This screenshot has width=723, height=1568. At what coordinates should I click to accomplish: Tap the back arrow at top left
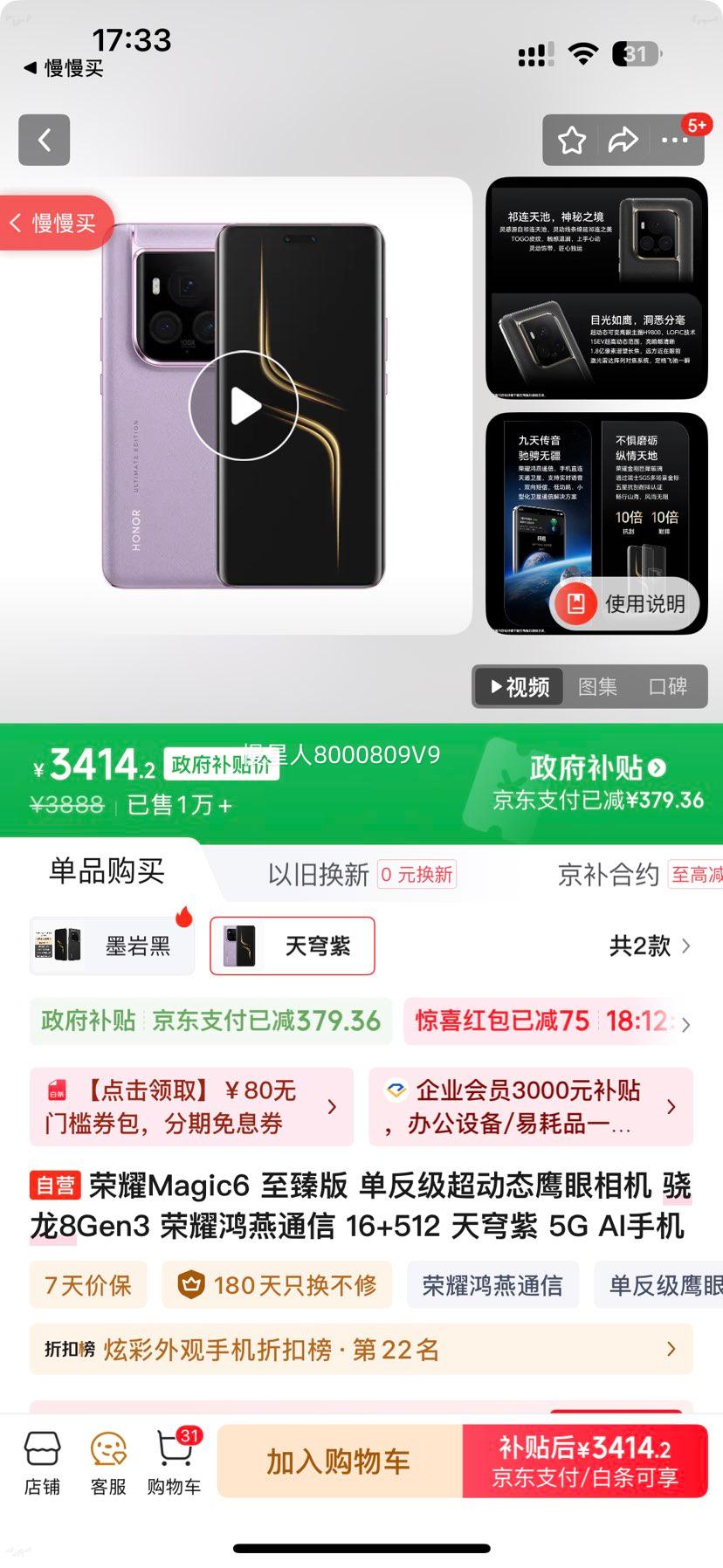pos(44,140)
